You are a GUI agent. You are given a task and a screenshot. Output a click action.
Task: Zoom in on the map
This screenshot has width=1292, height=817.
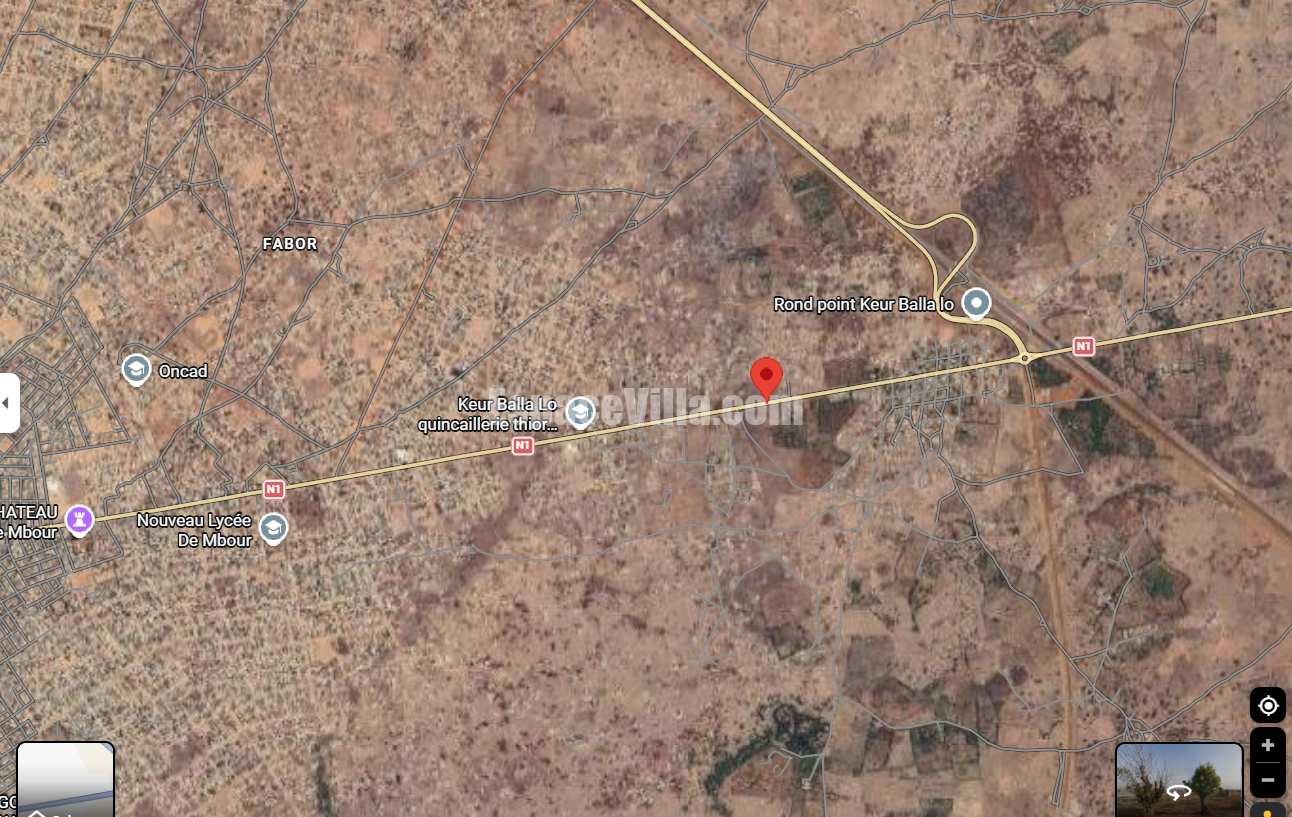pos(1267,746)
